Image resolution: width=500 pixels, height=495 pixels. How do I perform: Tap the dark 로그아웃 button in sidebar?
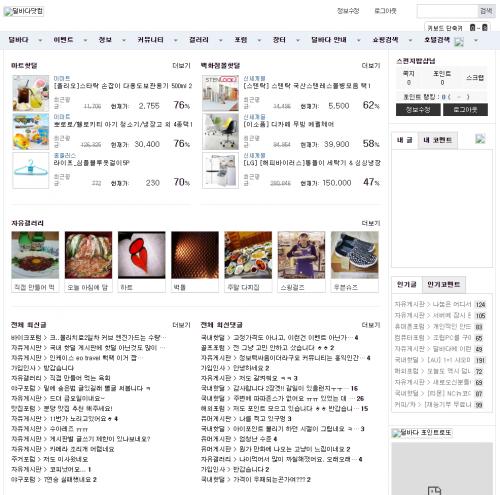pos(465,110)
